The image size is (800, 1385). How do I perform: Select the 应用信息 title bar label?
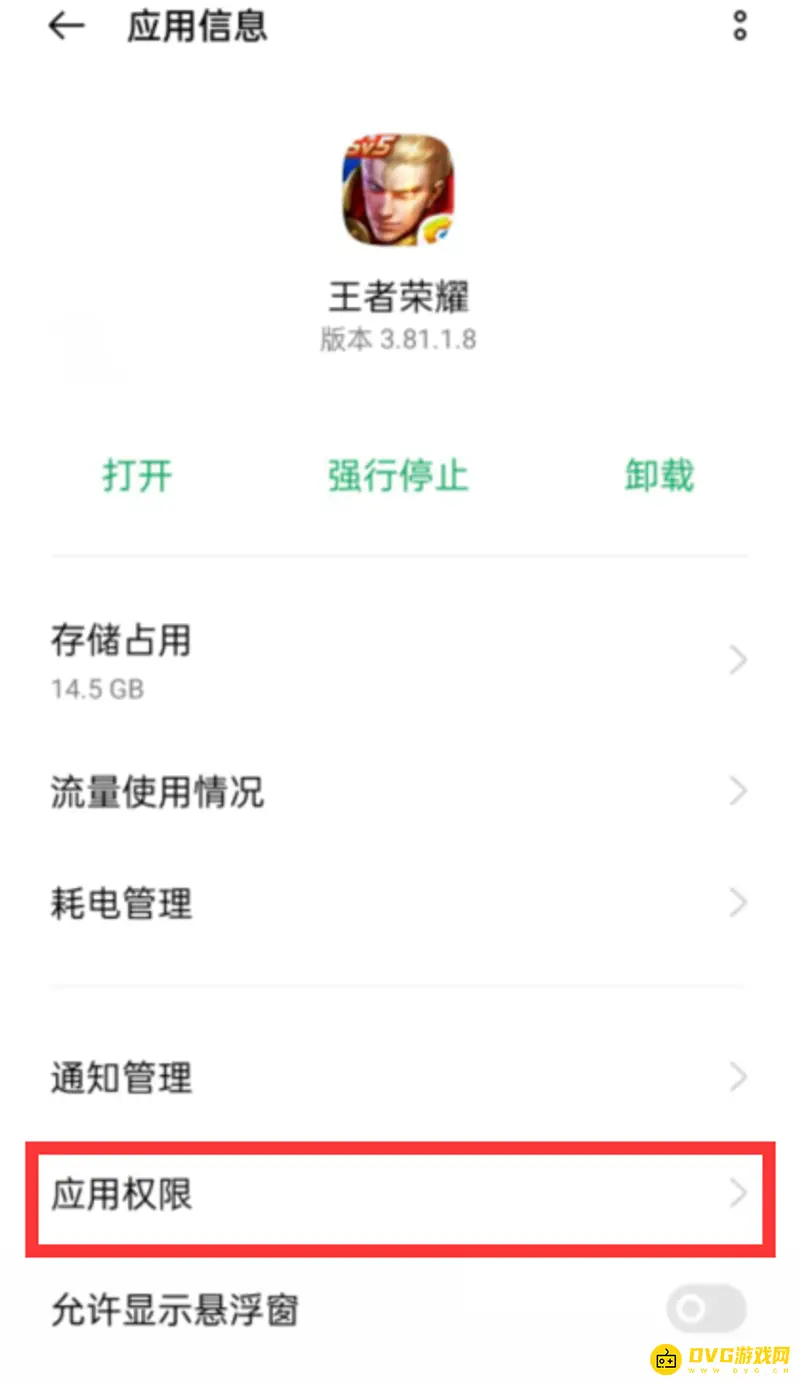[x=196, y=26]
